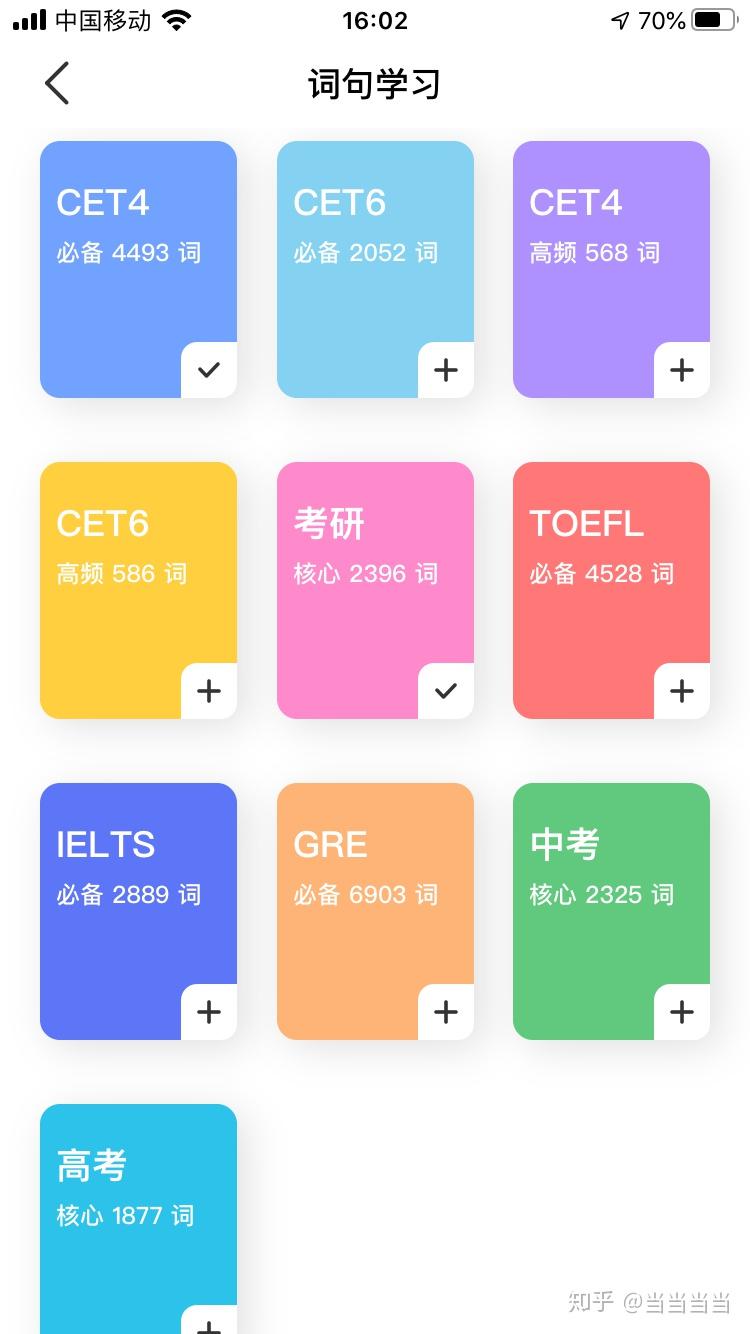Add the TOEFL 必备 4528 词 wordbook
The width and height of the screenshot is (750, 1334).
click(x=682, y=691)
